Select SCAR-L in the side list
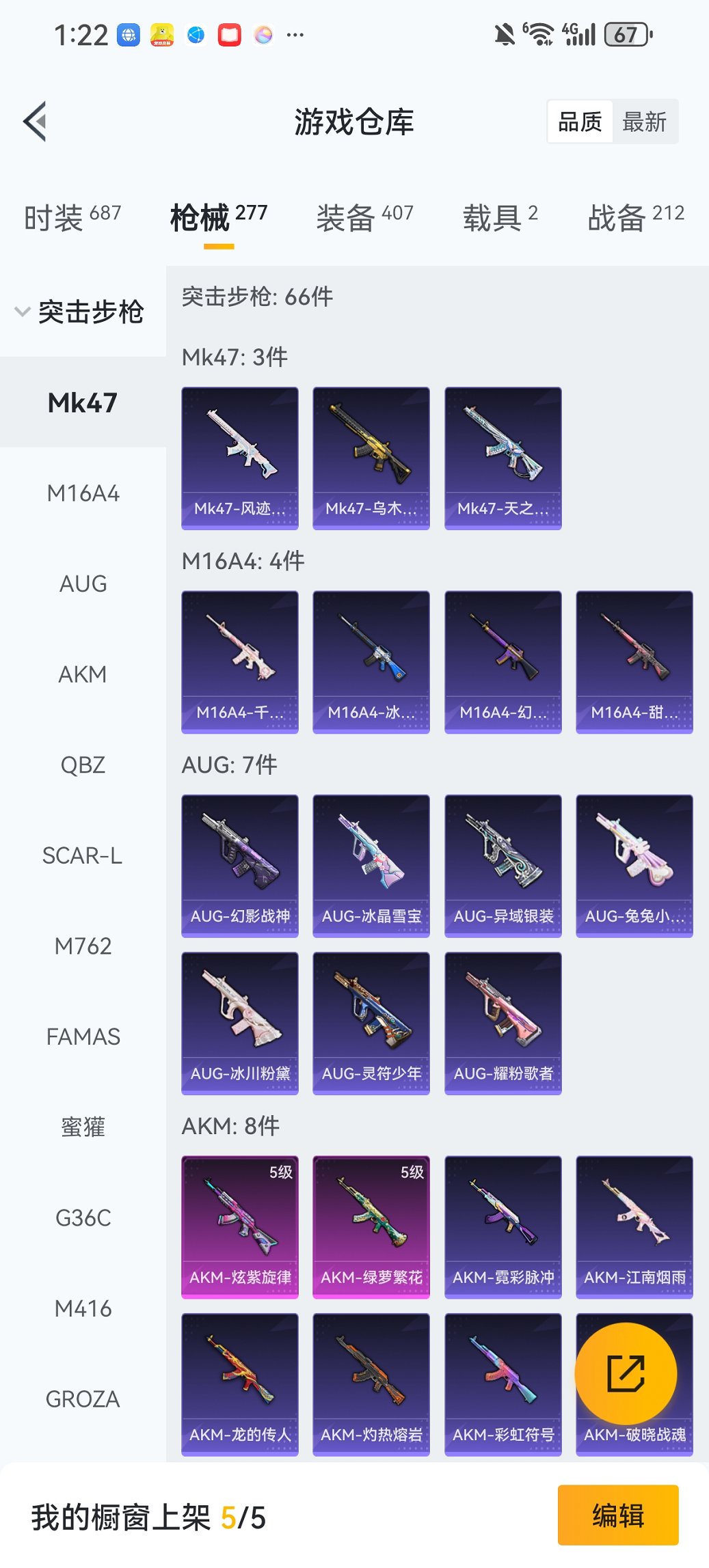The image size is (709, 1568). [x=83, y=855]
